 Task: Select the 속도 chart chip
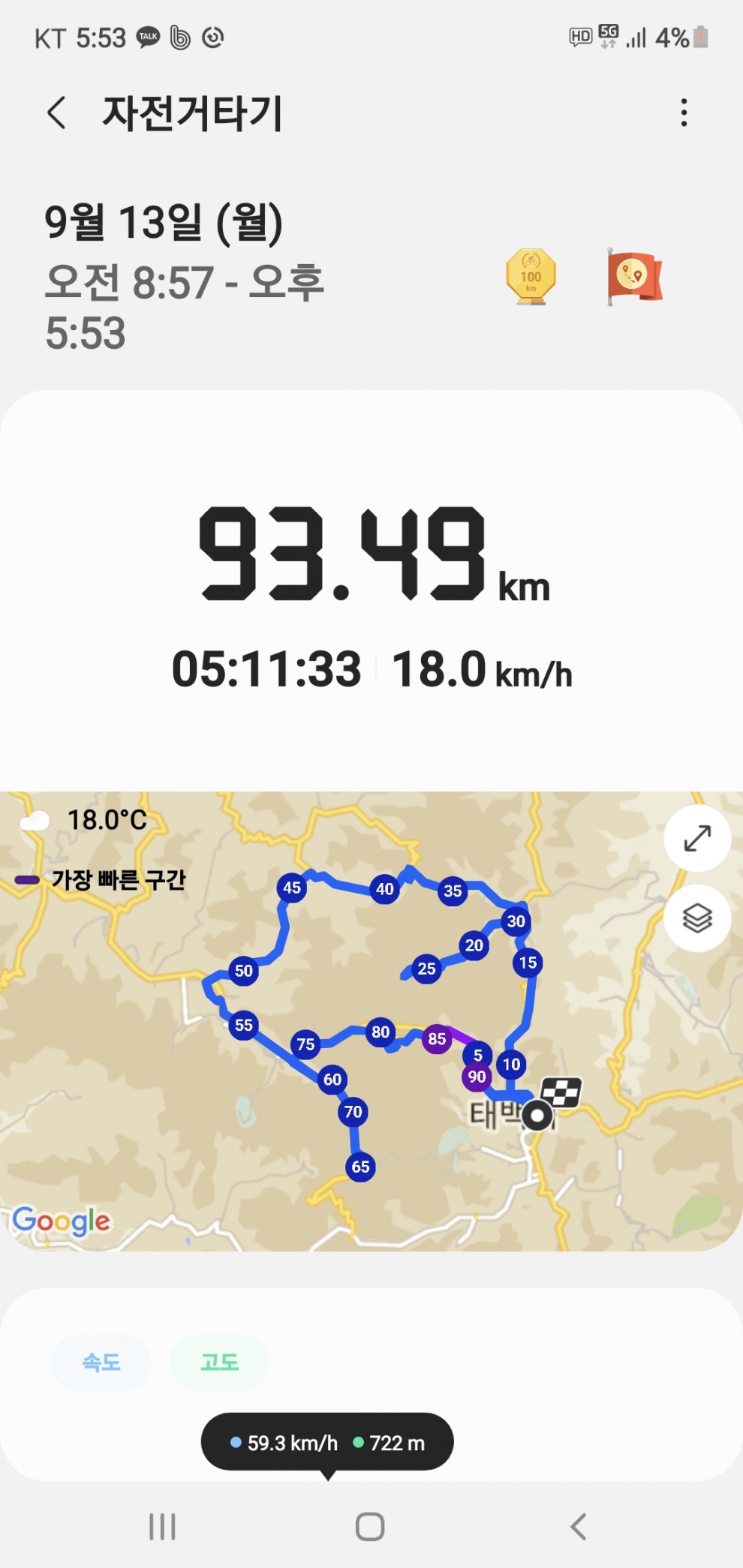coord(101,1362)
